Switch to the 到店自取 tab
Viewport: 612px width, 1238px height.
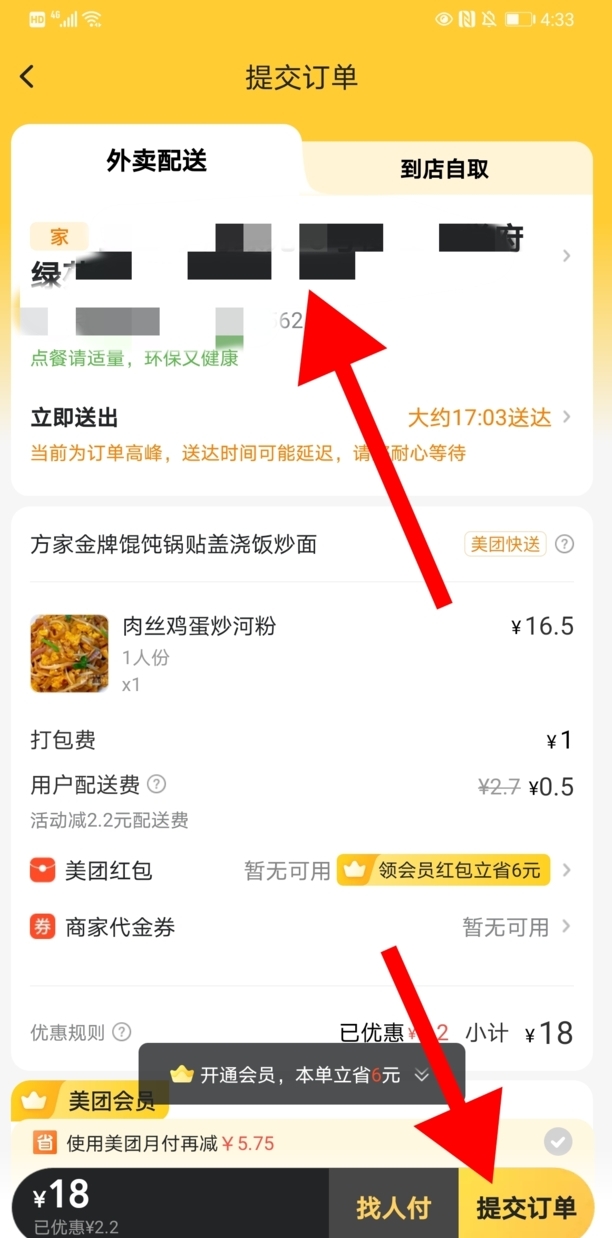[x=444, y=169]
